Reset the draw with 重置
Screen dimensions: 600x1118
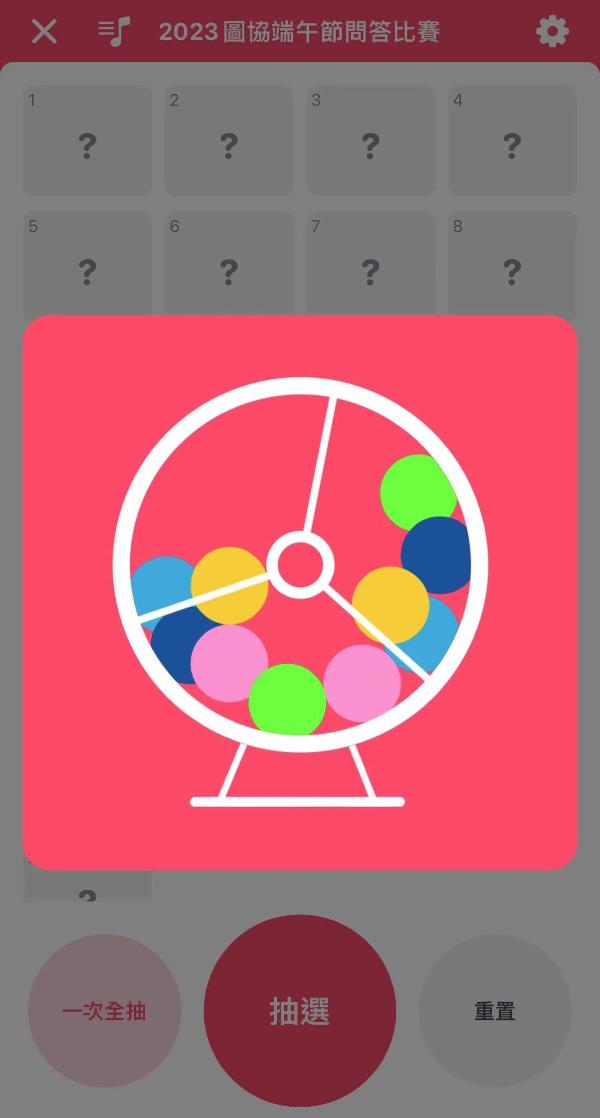coord(494,1011)
